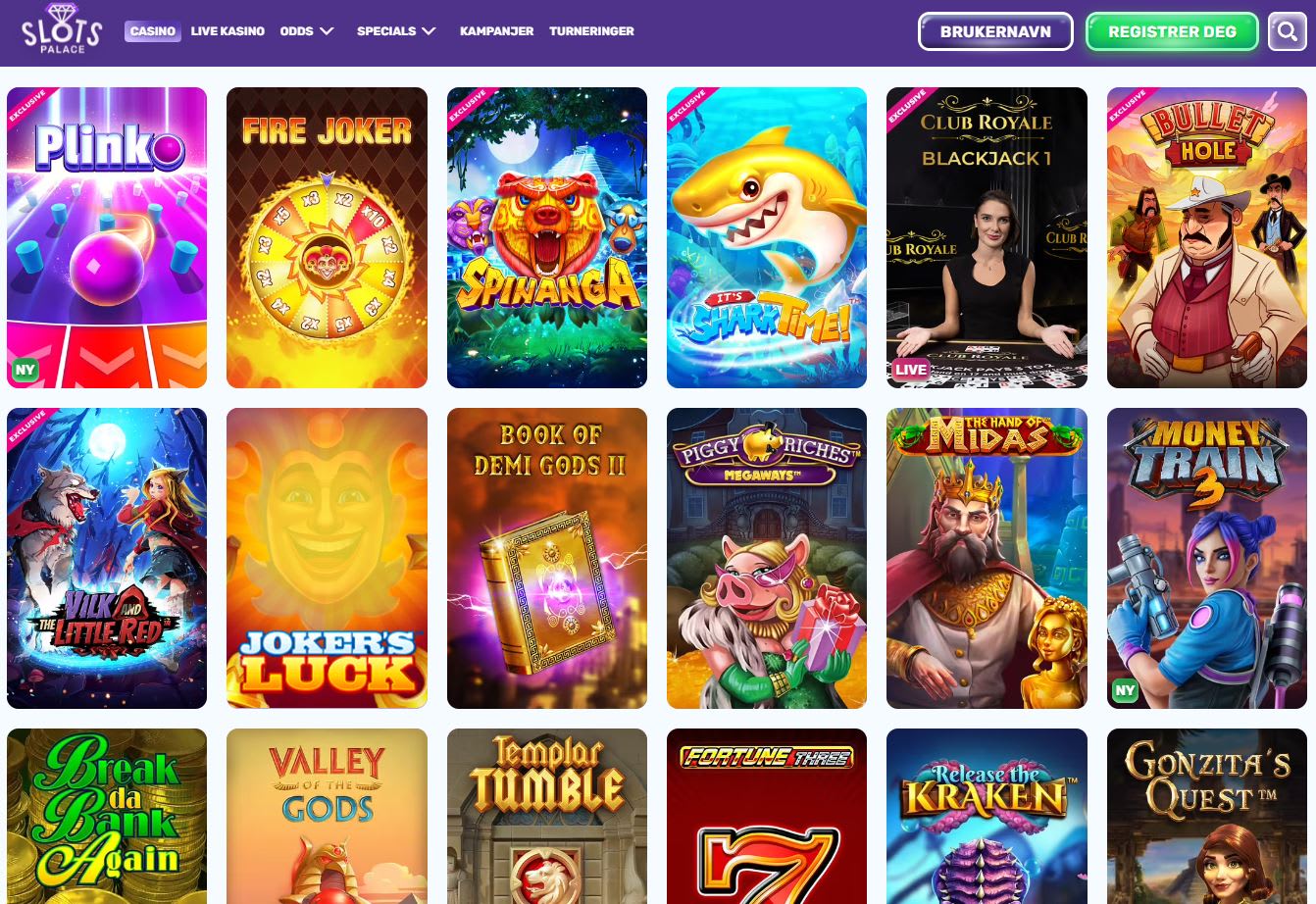Open the Kampanjer page
Screen dimensions: 1316x904
pos(496,31)
